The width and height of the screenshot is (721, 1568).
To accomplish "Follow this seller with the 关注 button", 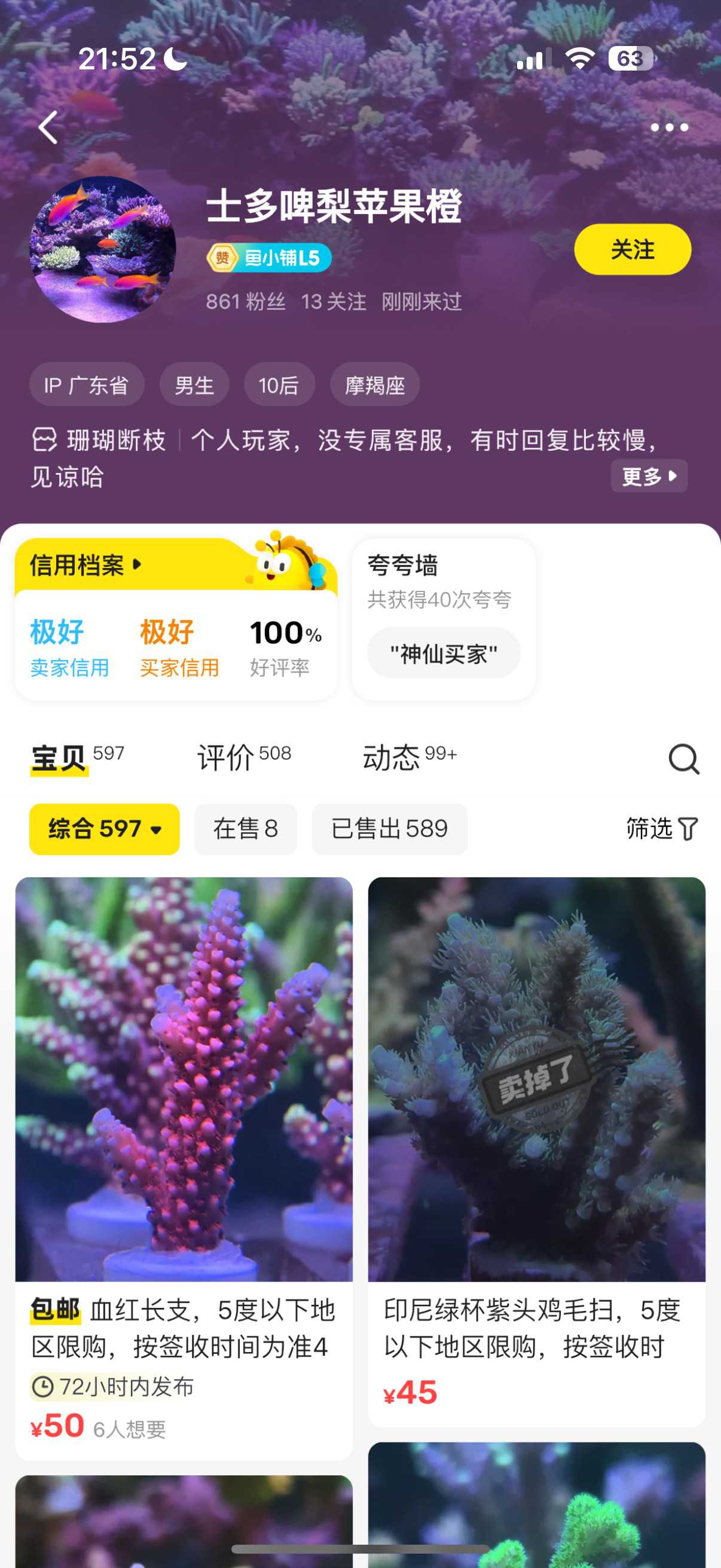I will pyautogui.click(x=632, y=249).
